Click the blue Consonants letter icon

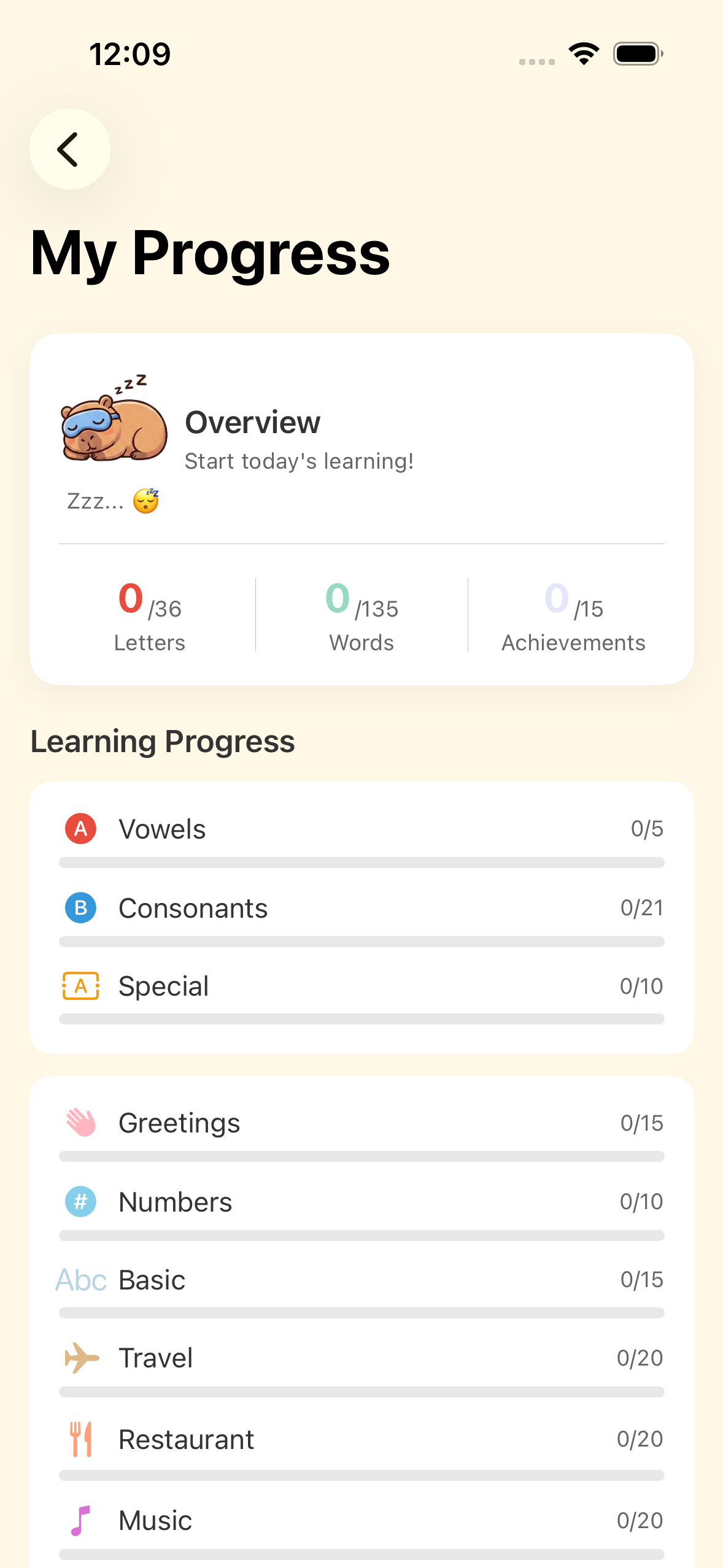tap(80, 909)
